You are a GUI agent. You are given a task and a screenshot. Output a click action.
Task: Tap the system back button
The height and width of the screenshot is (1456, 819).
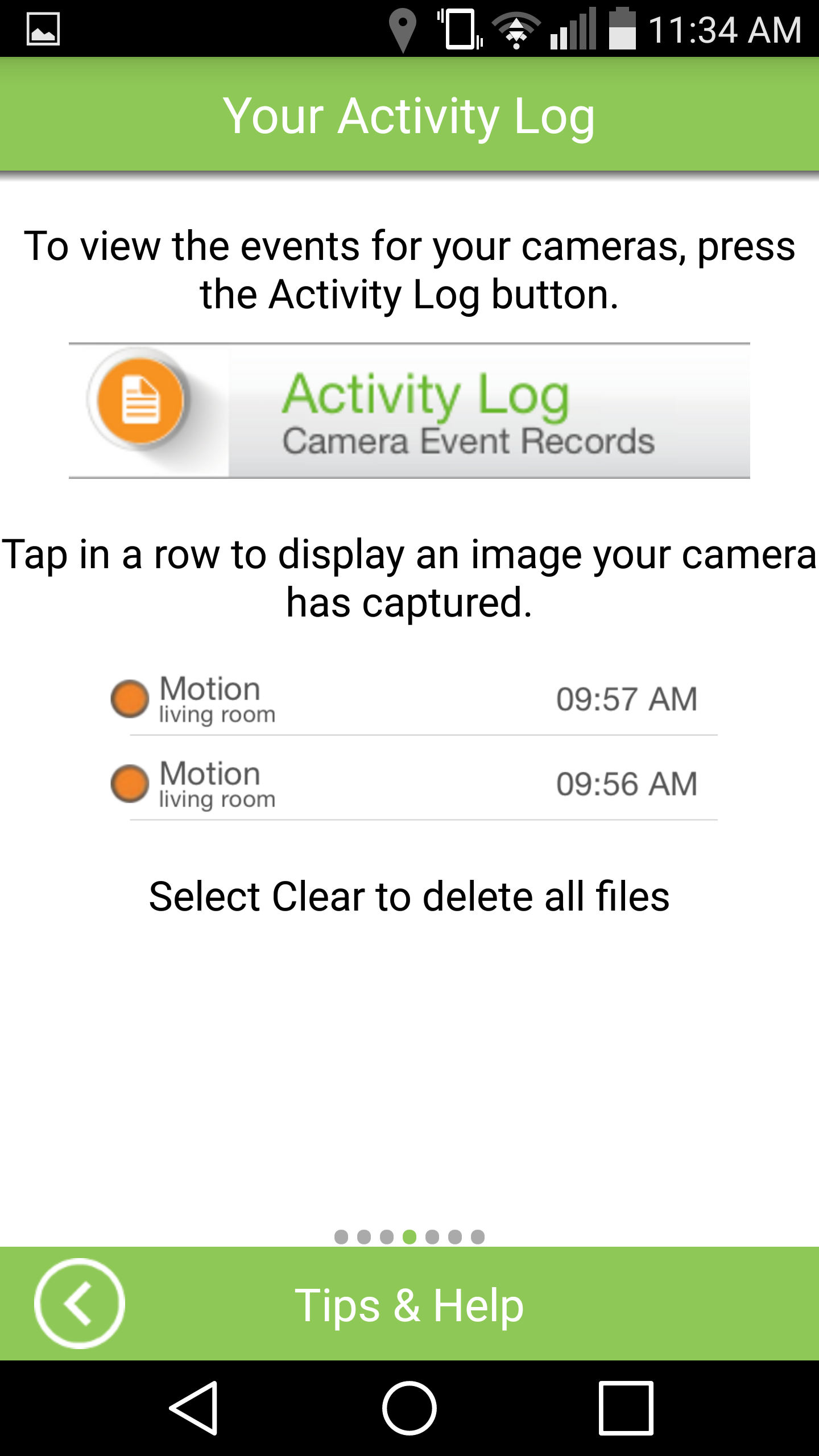[x=194, y=1408]
